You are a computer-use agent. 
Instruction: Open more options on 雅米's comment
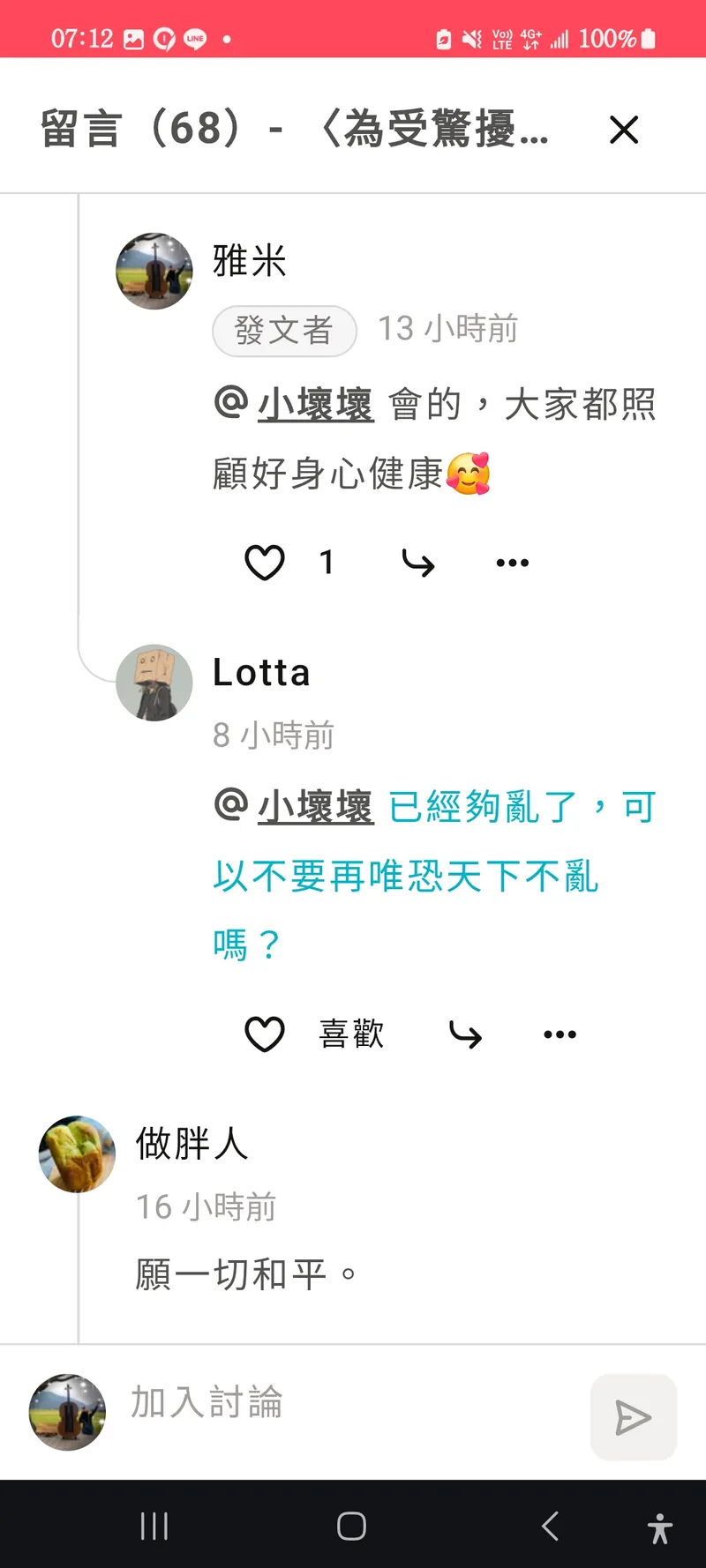[x=512, y=563]
